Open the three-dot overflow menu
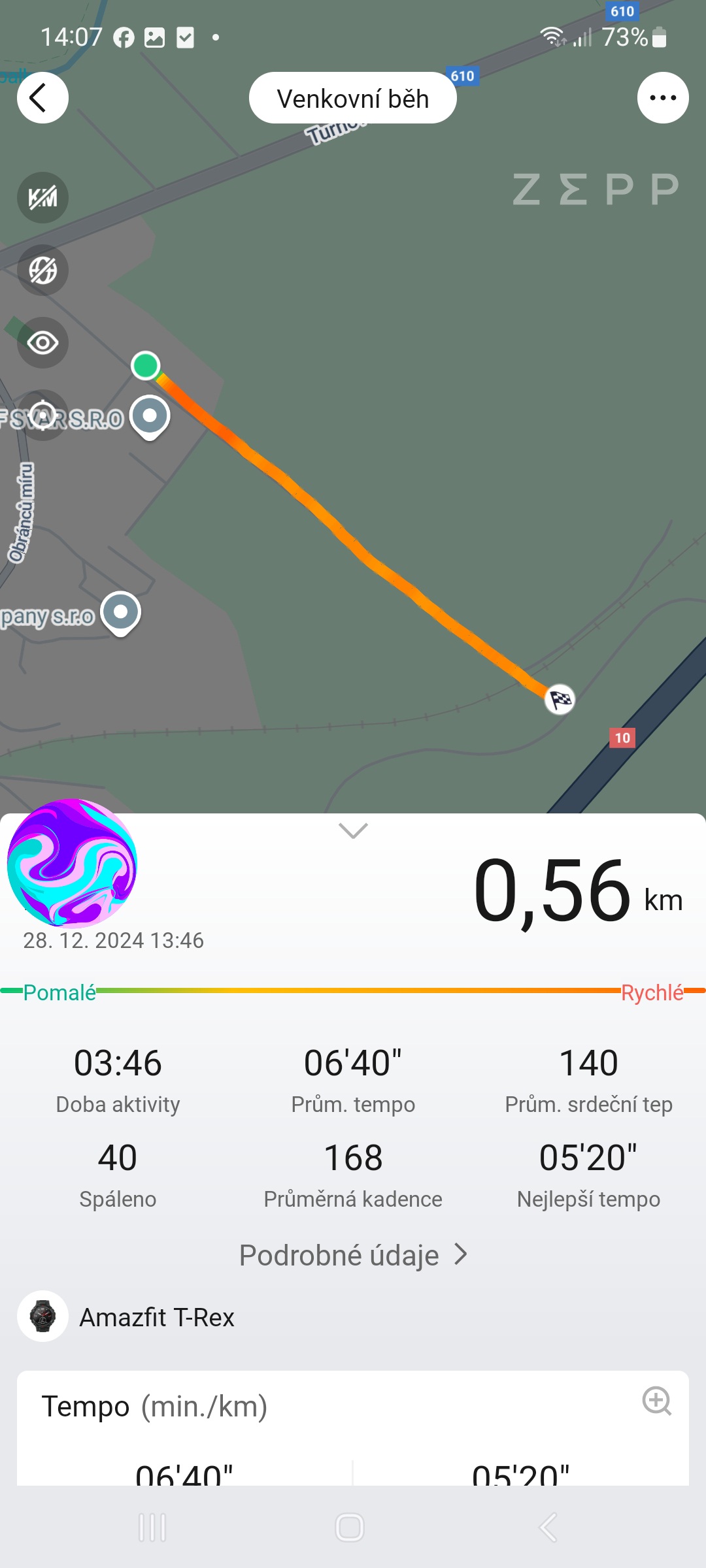 point(662,98)
